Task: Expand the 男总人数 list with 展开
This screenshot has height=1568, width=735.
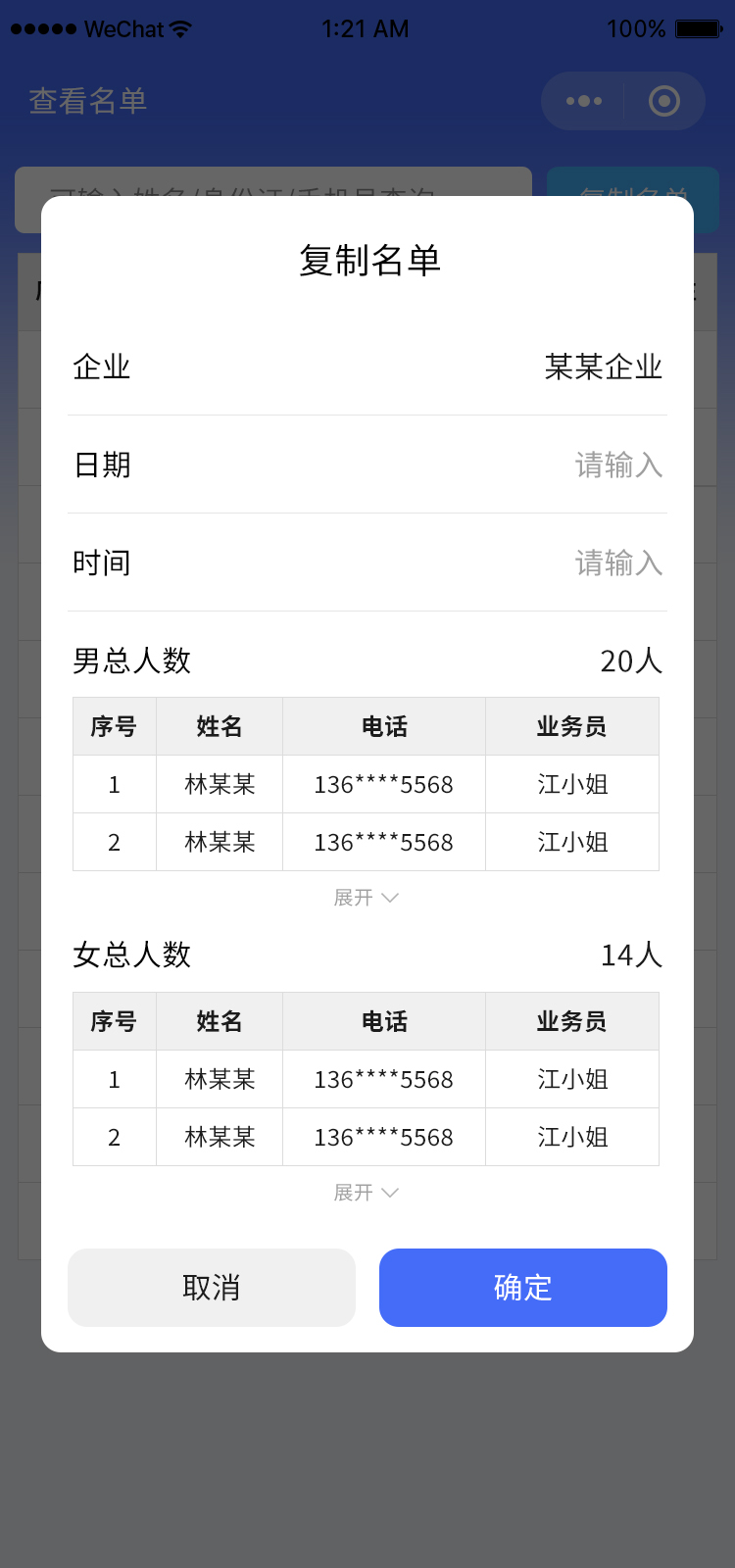Action: (x=366, y=898)
